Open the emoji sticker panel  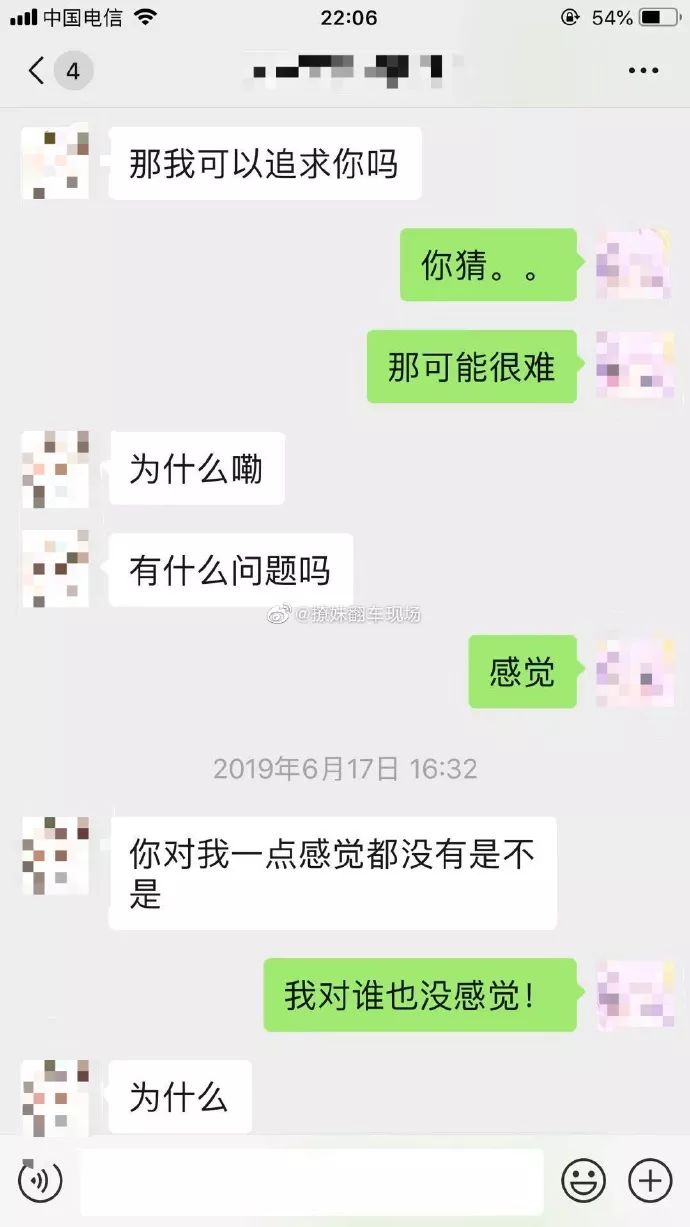584,1181
